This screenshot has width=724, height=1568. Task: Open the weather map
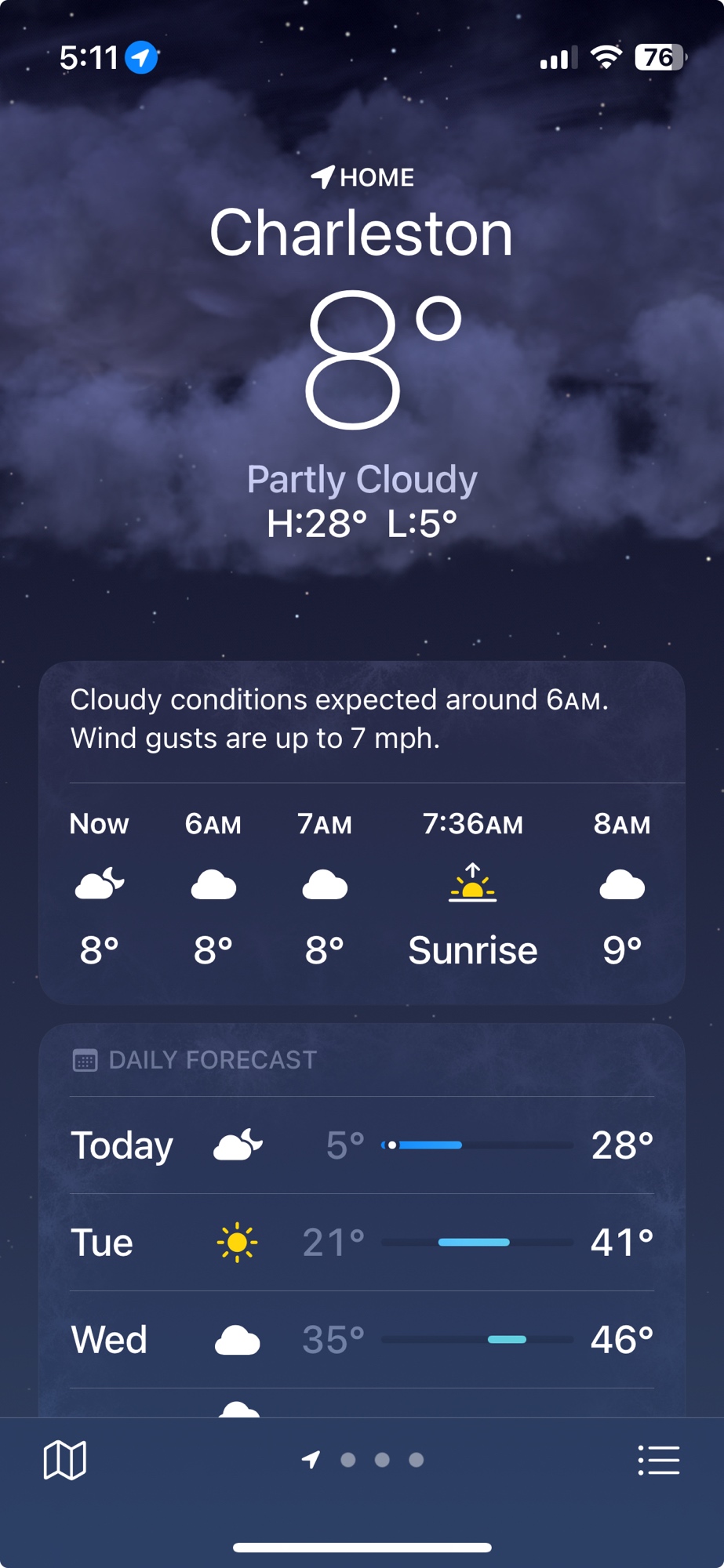(64, 1460)
